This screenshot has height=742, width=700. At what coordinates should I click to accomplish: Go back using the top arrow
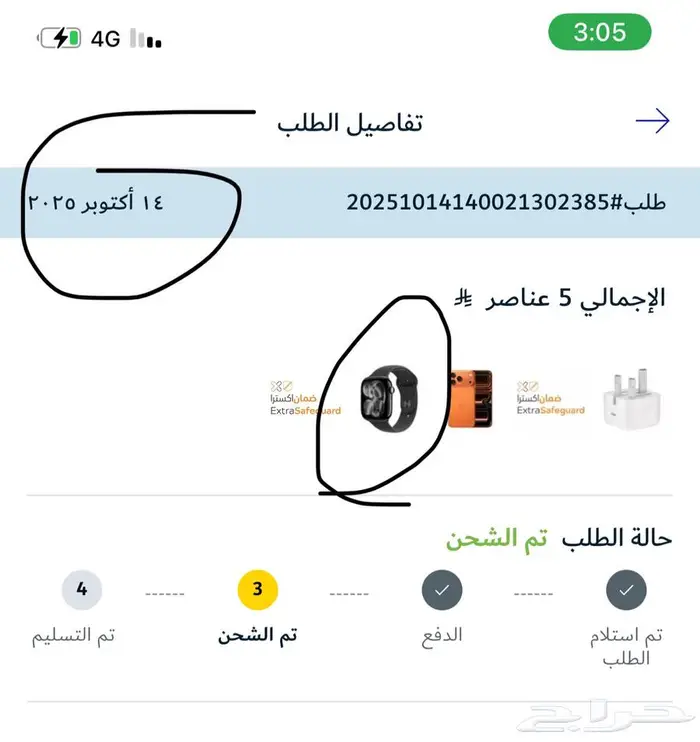[x=652, y=122]
